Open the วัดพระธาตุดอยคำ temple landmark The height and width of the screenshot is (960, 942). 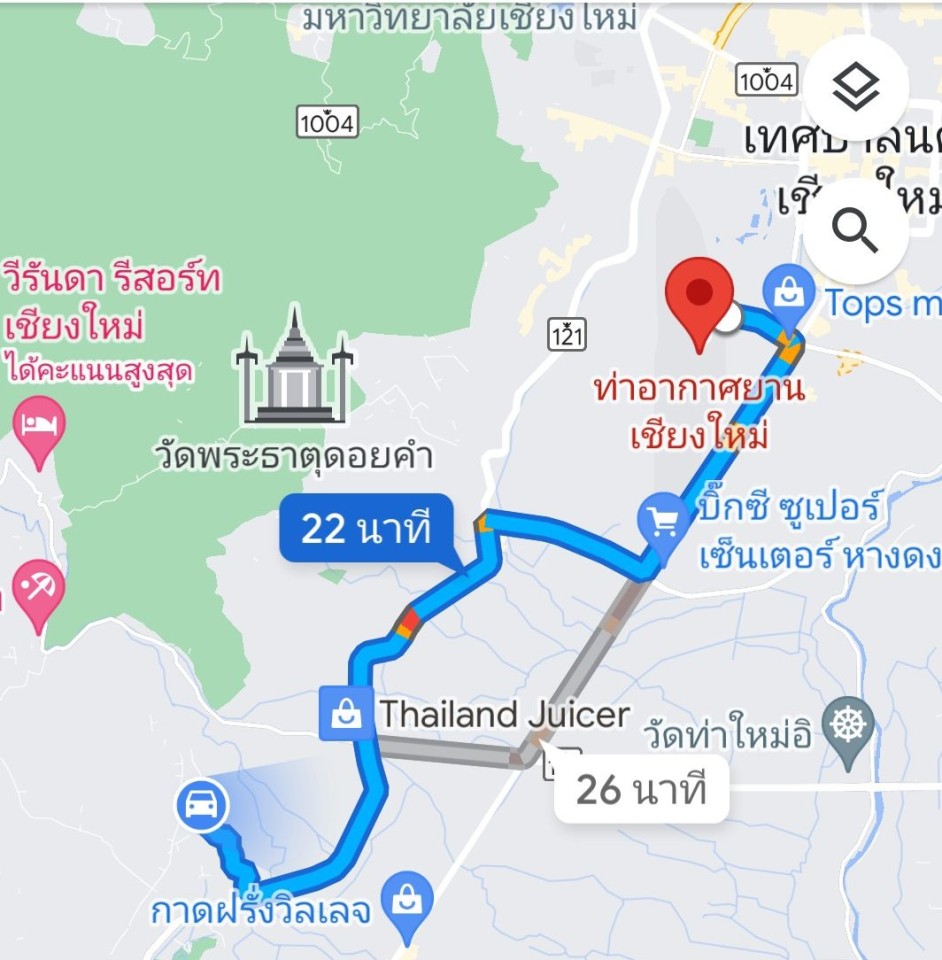tap(294, 368)
